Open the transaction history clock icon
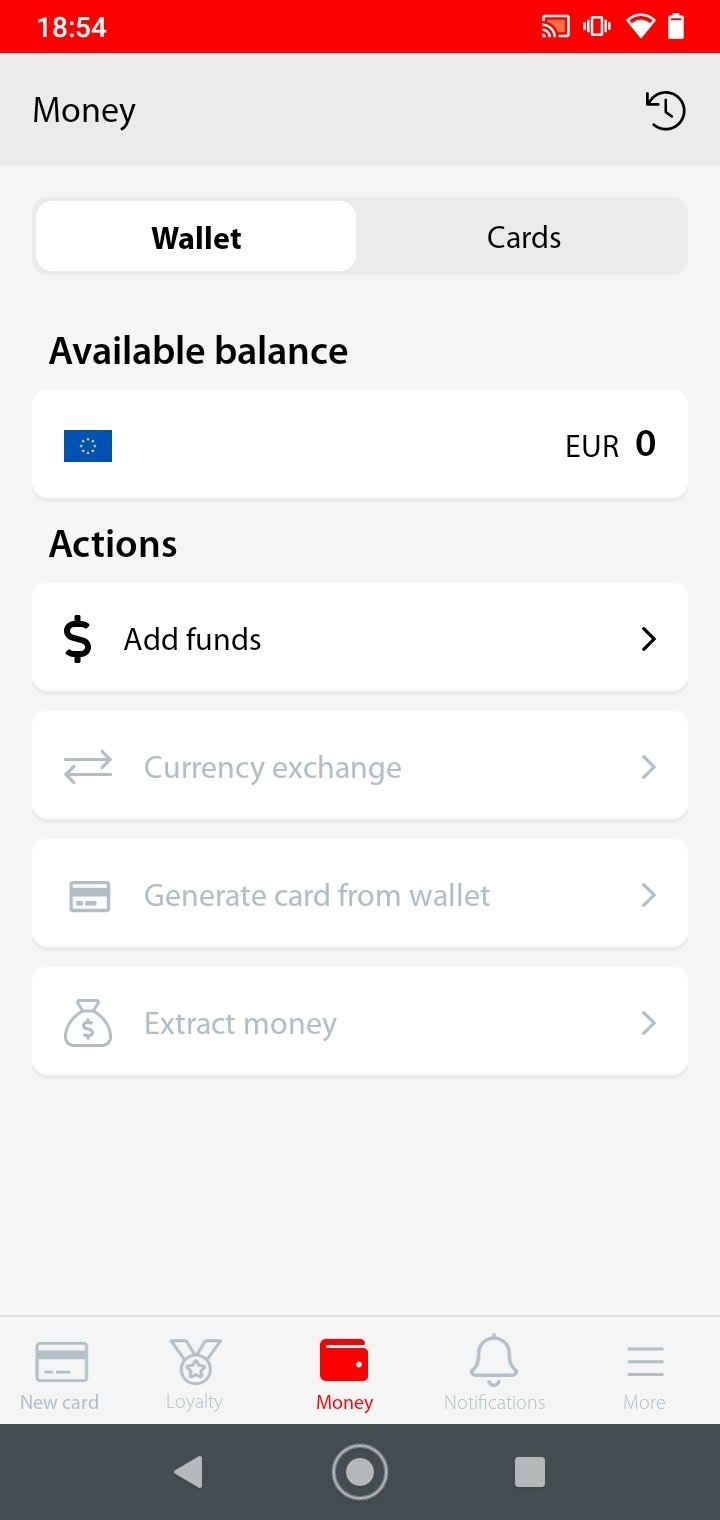The width and height of the screenshot is (720, 1520). 665,110
